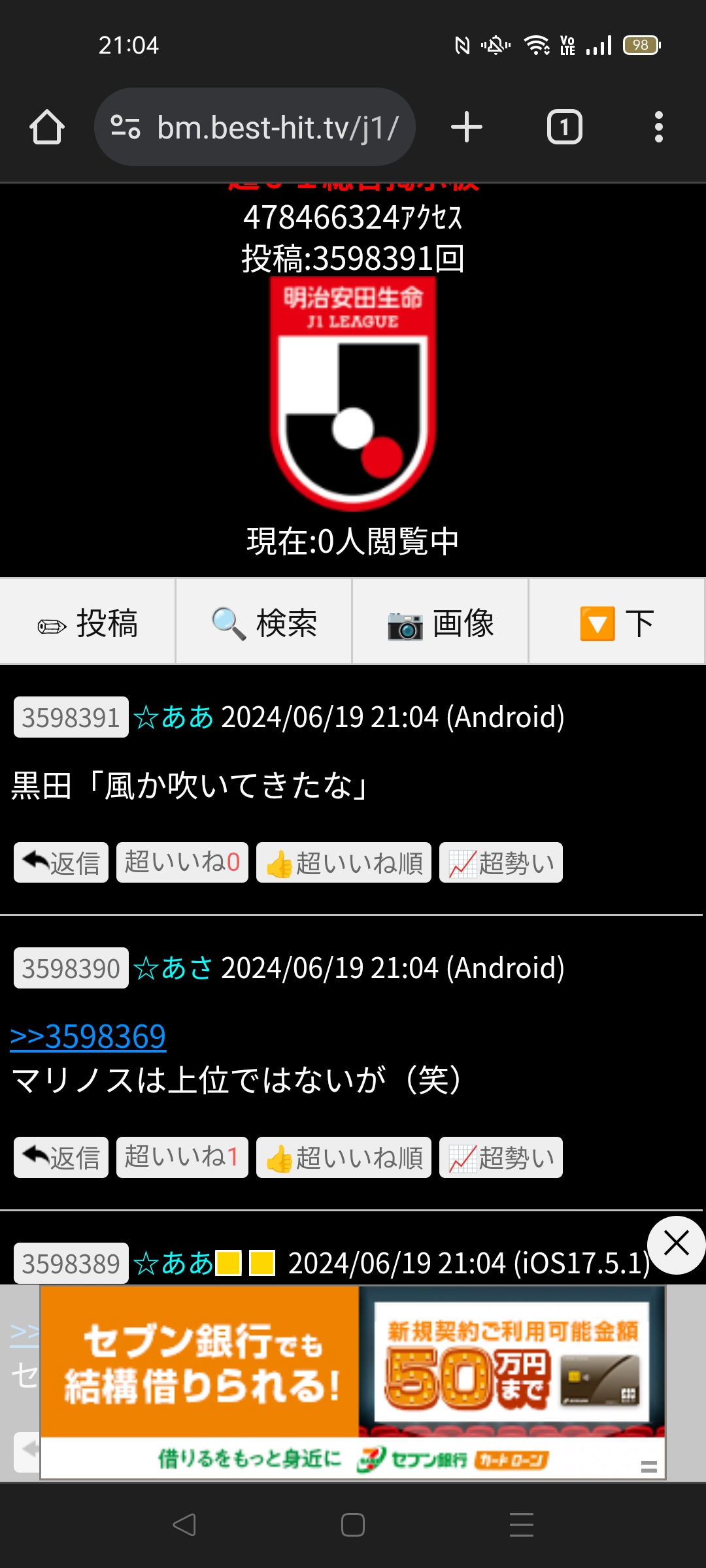The height and width of the screenshot is (1568, 706).
Task: Open the 検索 search function
Action: [x=264, y=622]
